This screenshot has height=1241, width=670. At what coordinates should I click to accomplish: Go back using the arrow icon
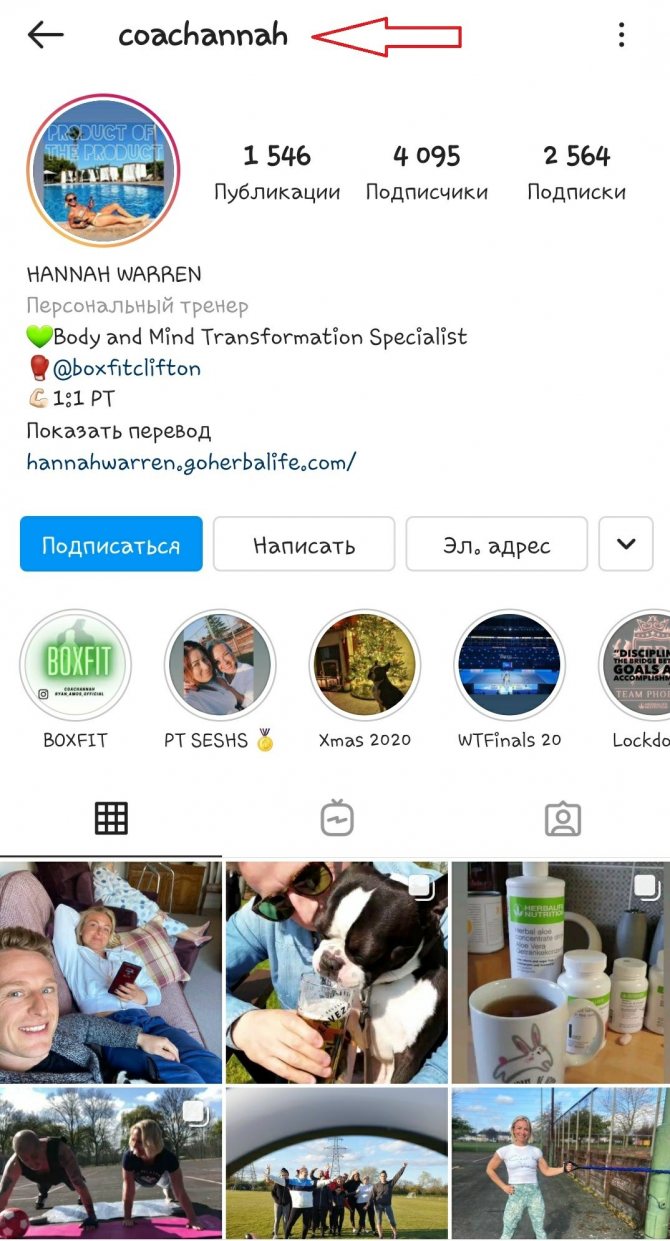(45, 36)
